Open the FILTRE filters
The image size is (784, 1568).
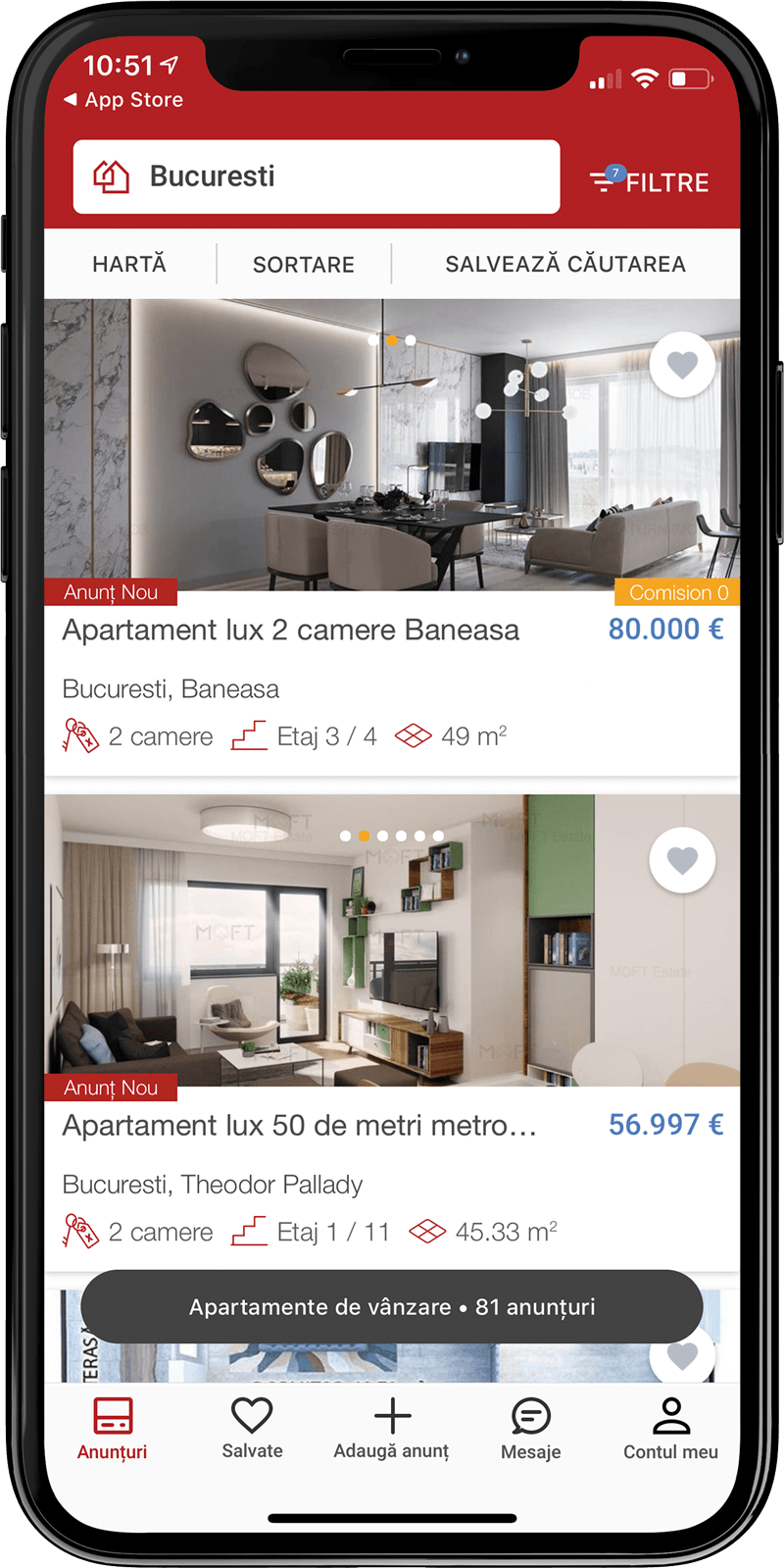[650, 181]
